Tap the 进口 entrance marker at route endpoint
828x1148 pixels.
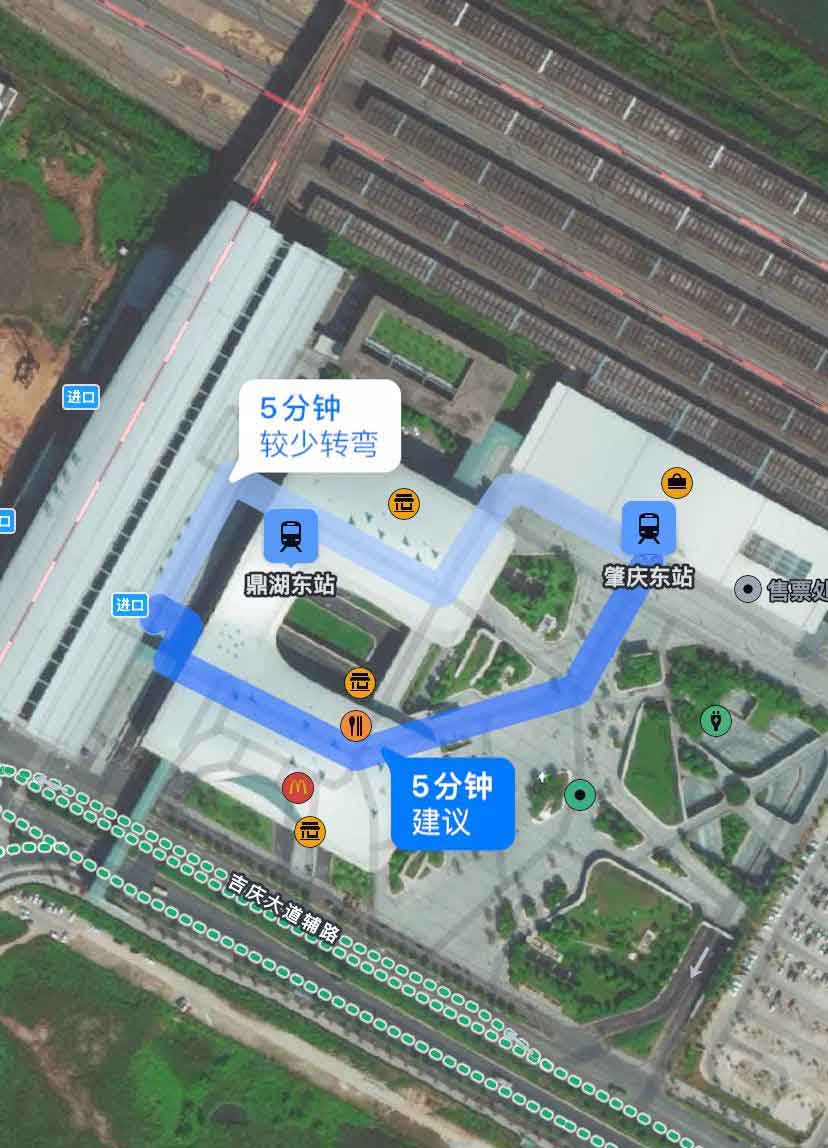point(130,604)
